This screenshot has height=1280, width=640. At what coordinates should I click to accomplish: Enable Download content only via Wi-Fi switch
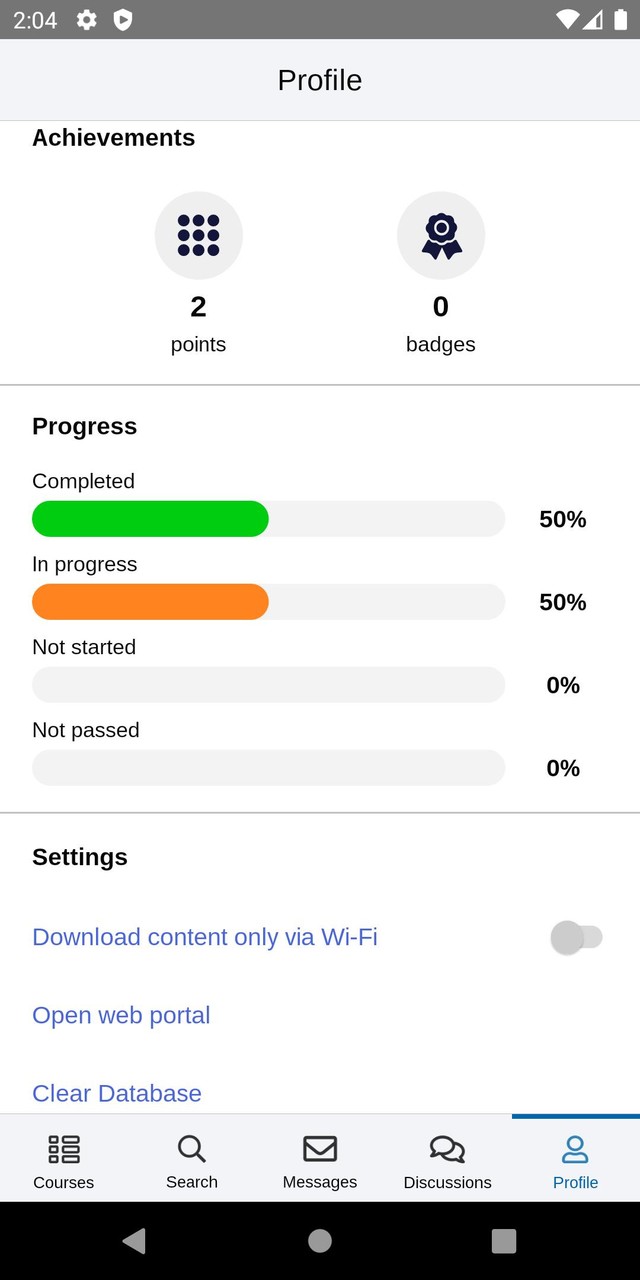tap(576, 937)
